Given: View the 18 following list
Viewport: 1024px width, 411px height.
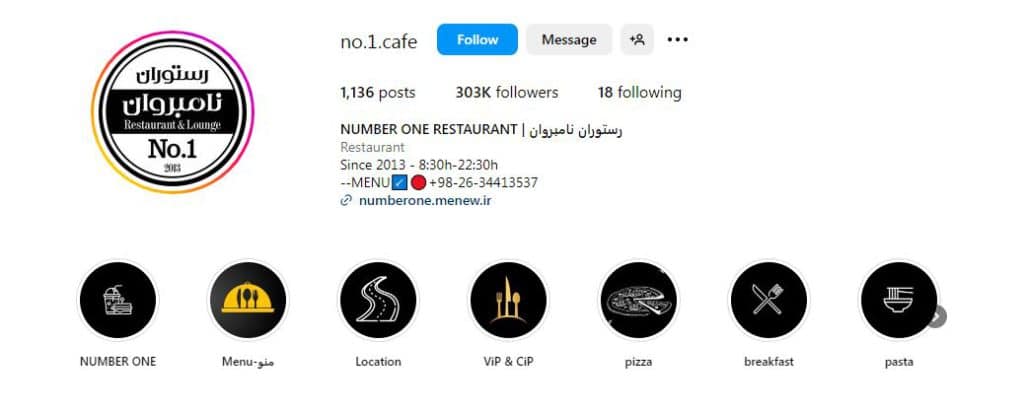Looking at the screenshot, I should 639,92.
